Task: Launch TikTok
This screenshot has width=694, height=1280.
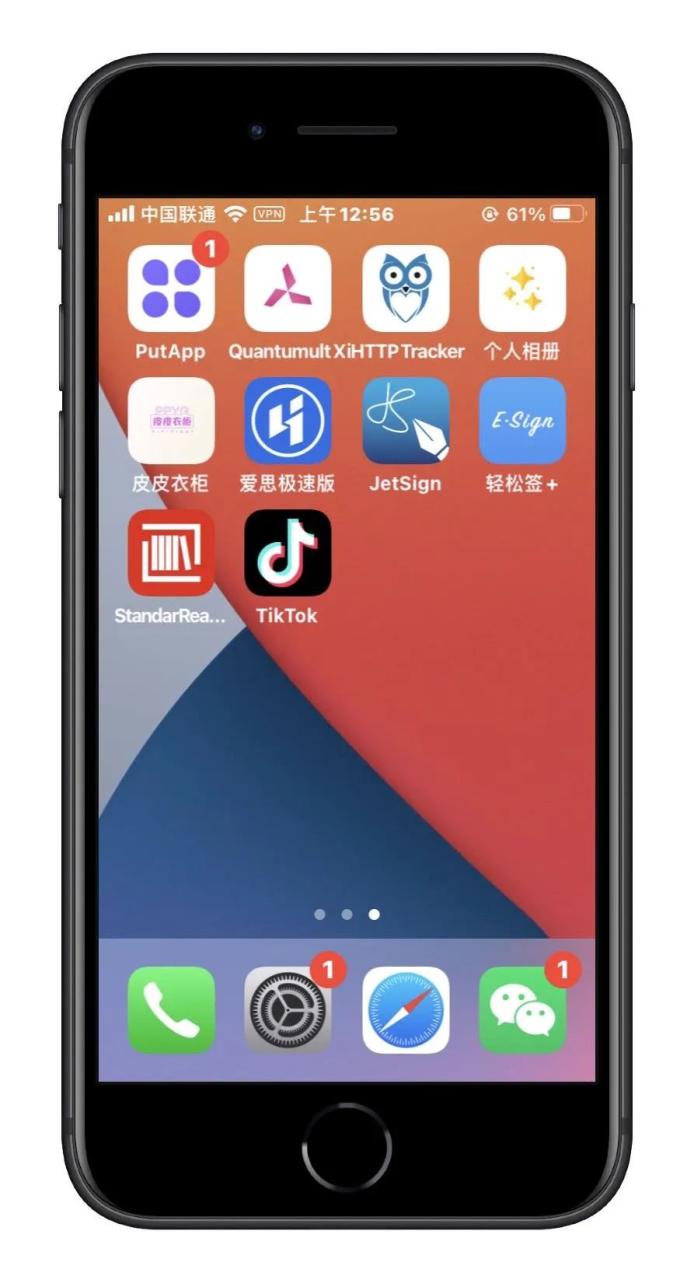Action: pyautogui.click(x=288, y=553)
